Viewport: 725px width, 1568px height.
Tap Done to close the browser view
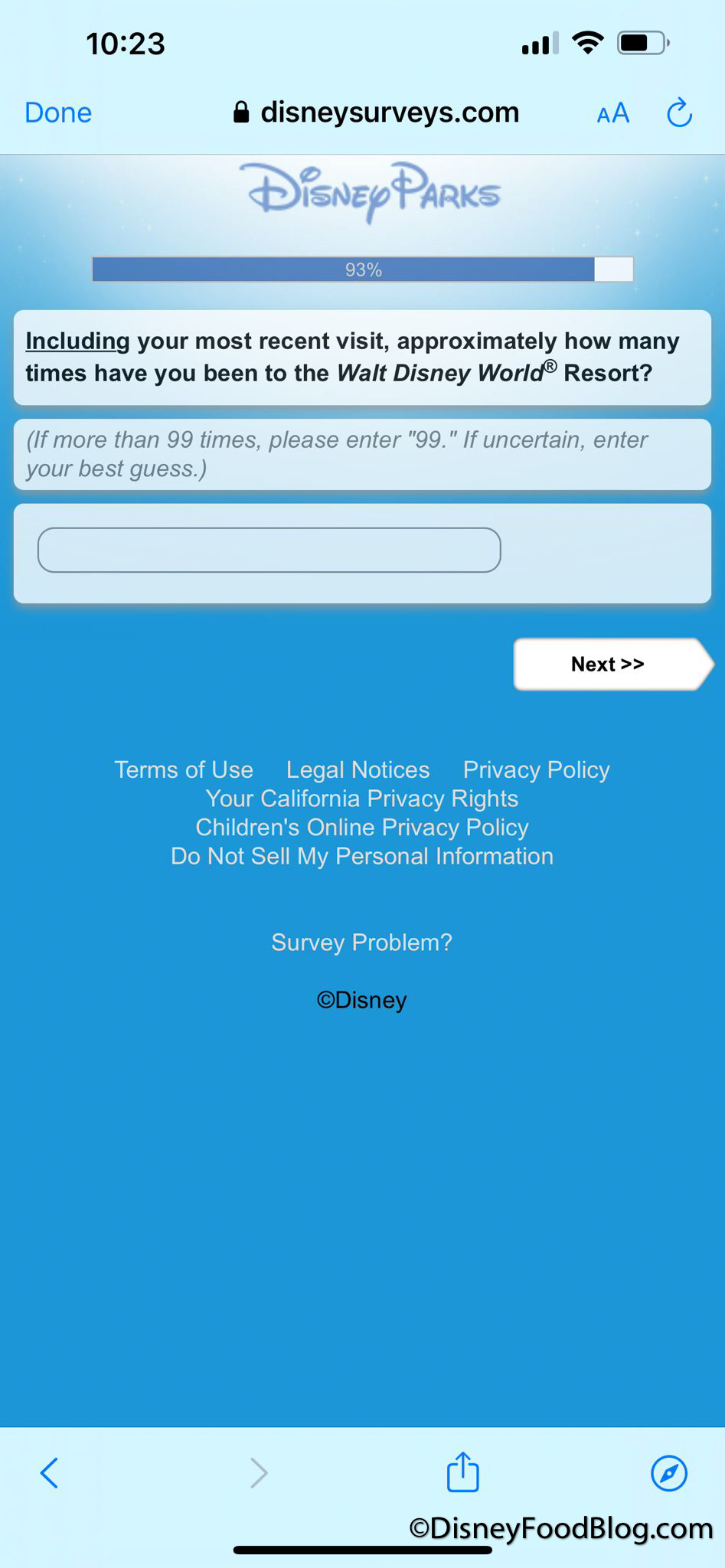pyautogui.click(x=58, y=113)
